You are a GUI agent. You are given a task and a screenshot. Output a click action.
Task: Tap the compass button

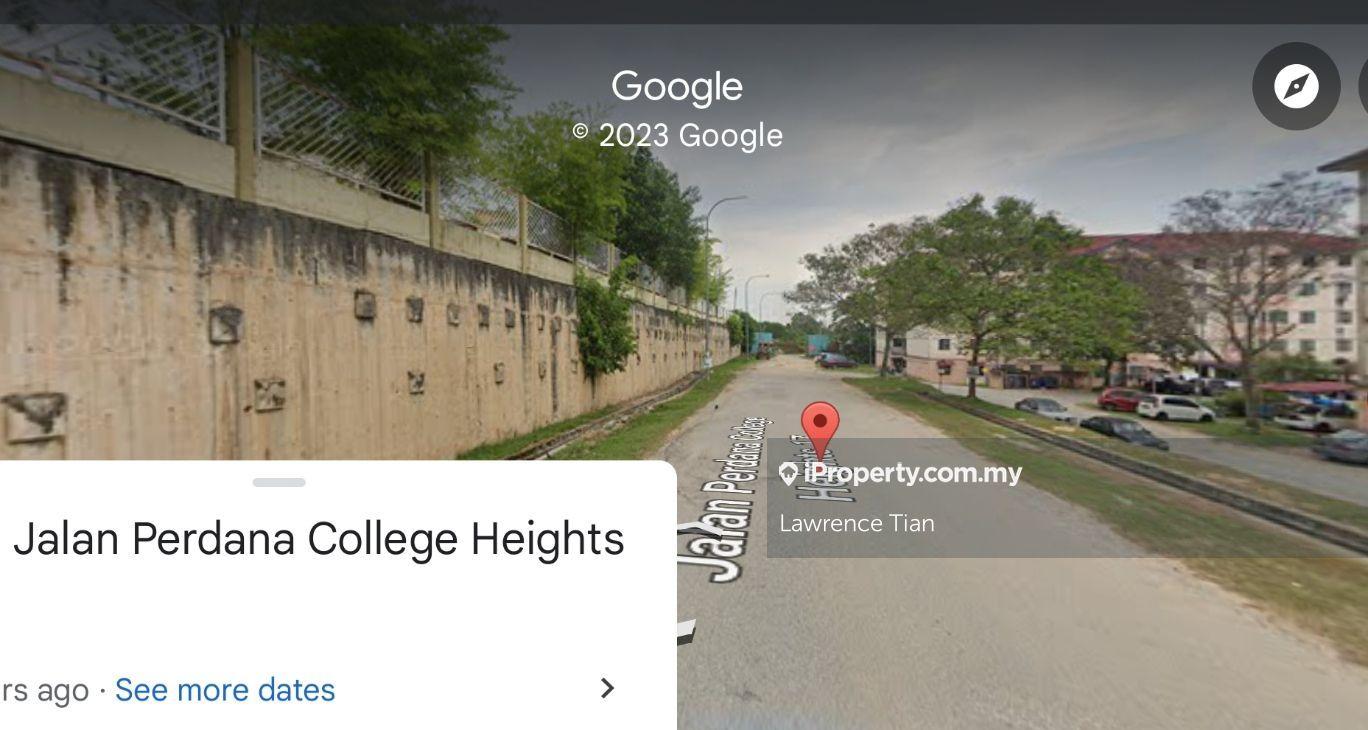click(x=1296, y=86)
